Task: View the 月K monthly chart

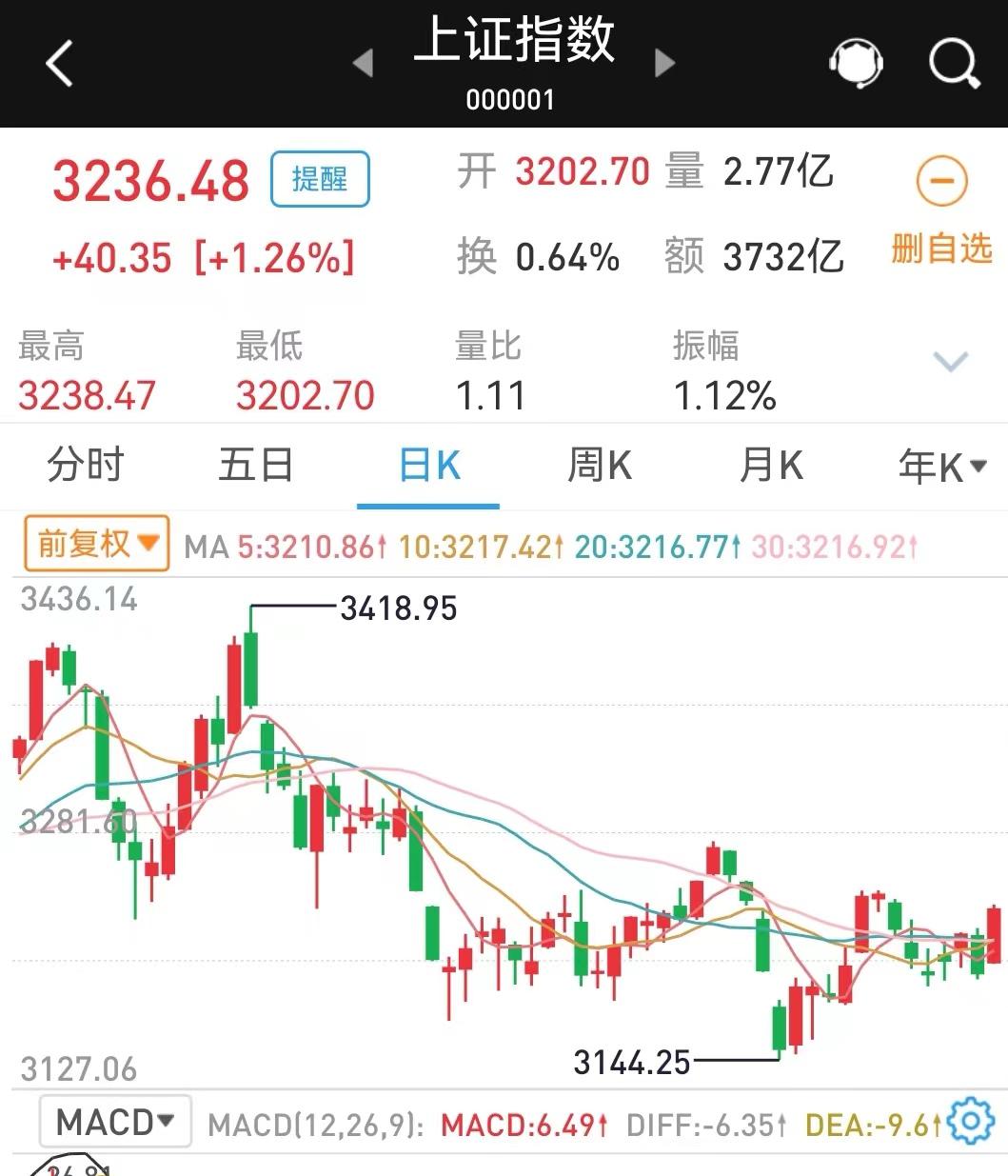Action: 771,467
